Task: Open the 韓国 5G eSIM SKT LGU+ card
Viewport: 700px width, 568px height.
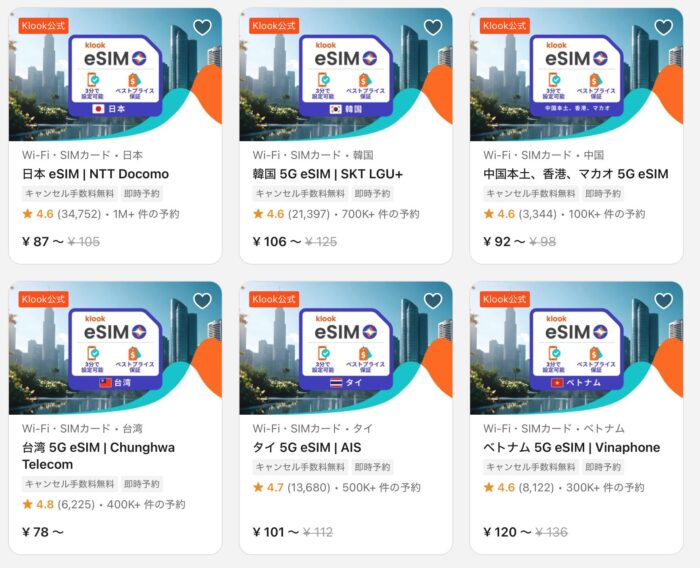Action: pyautogui.click(x=328, y=174)
